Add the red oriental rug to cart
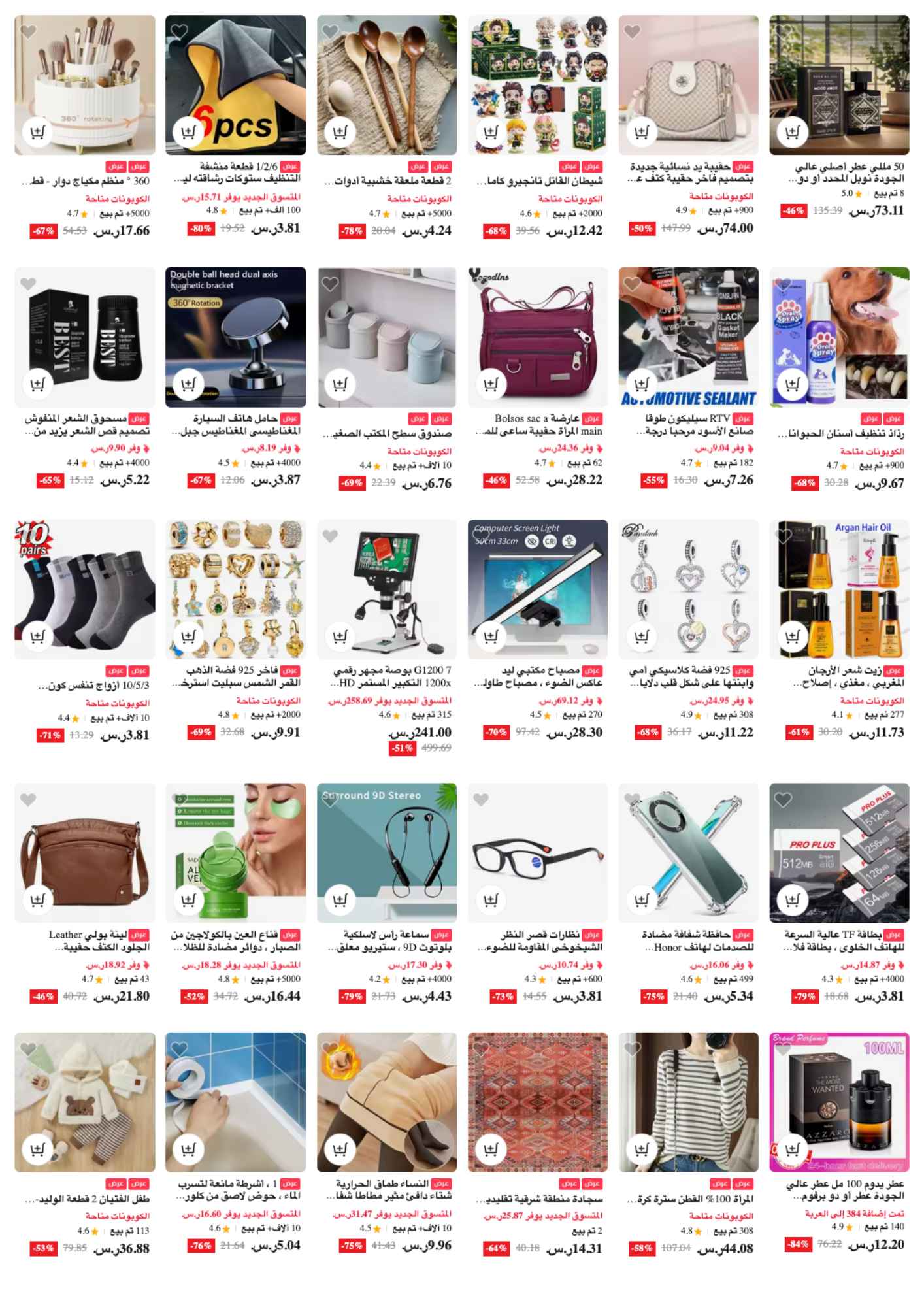 491,1150
